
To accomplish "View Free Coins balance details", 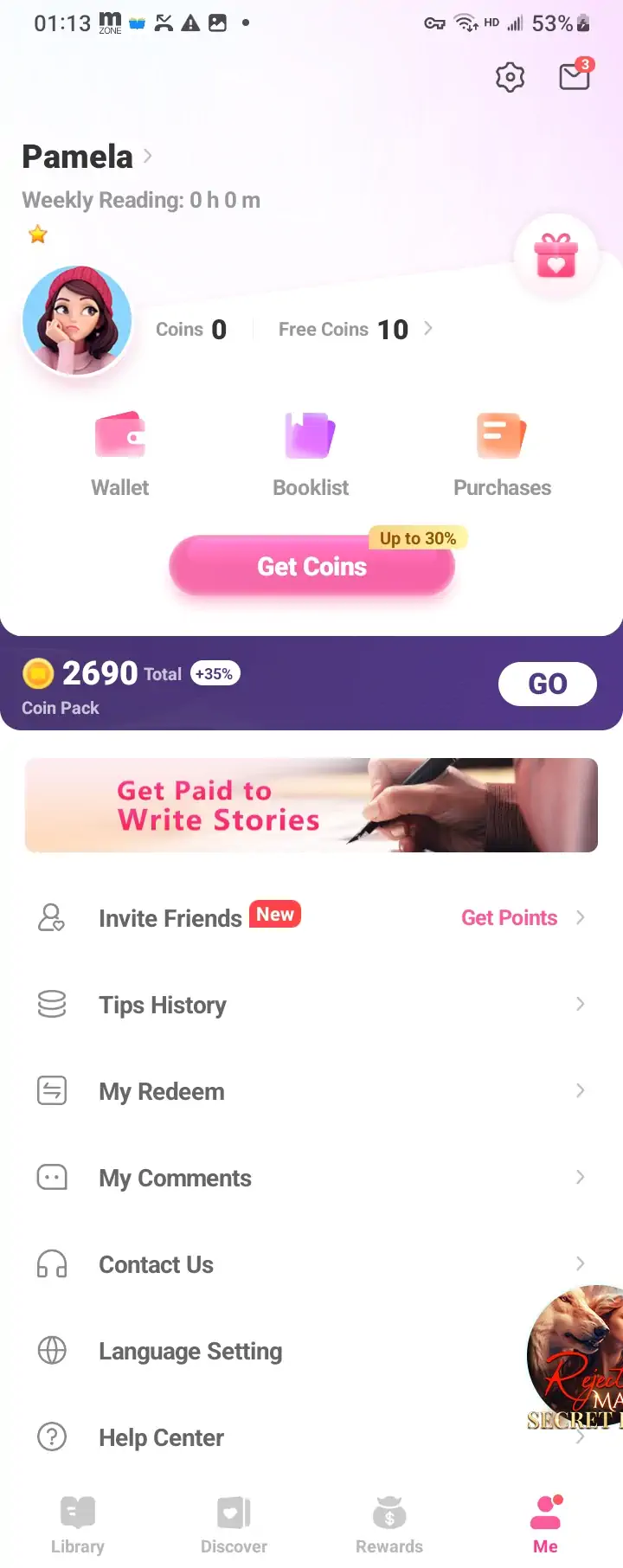I will (355, 330).
